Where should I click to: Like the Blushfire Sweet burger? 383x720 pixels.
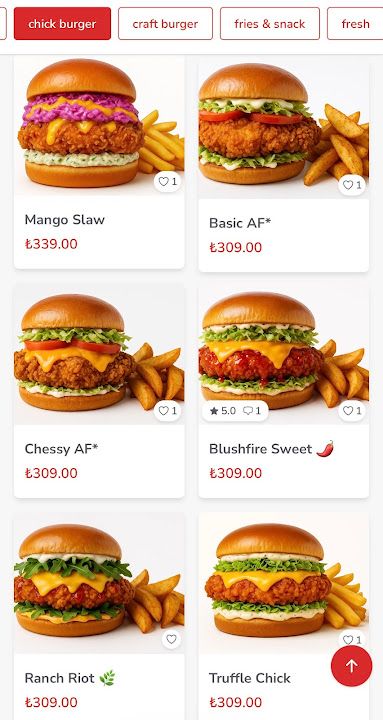click(x=352, y=411)
